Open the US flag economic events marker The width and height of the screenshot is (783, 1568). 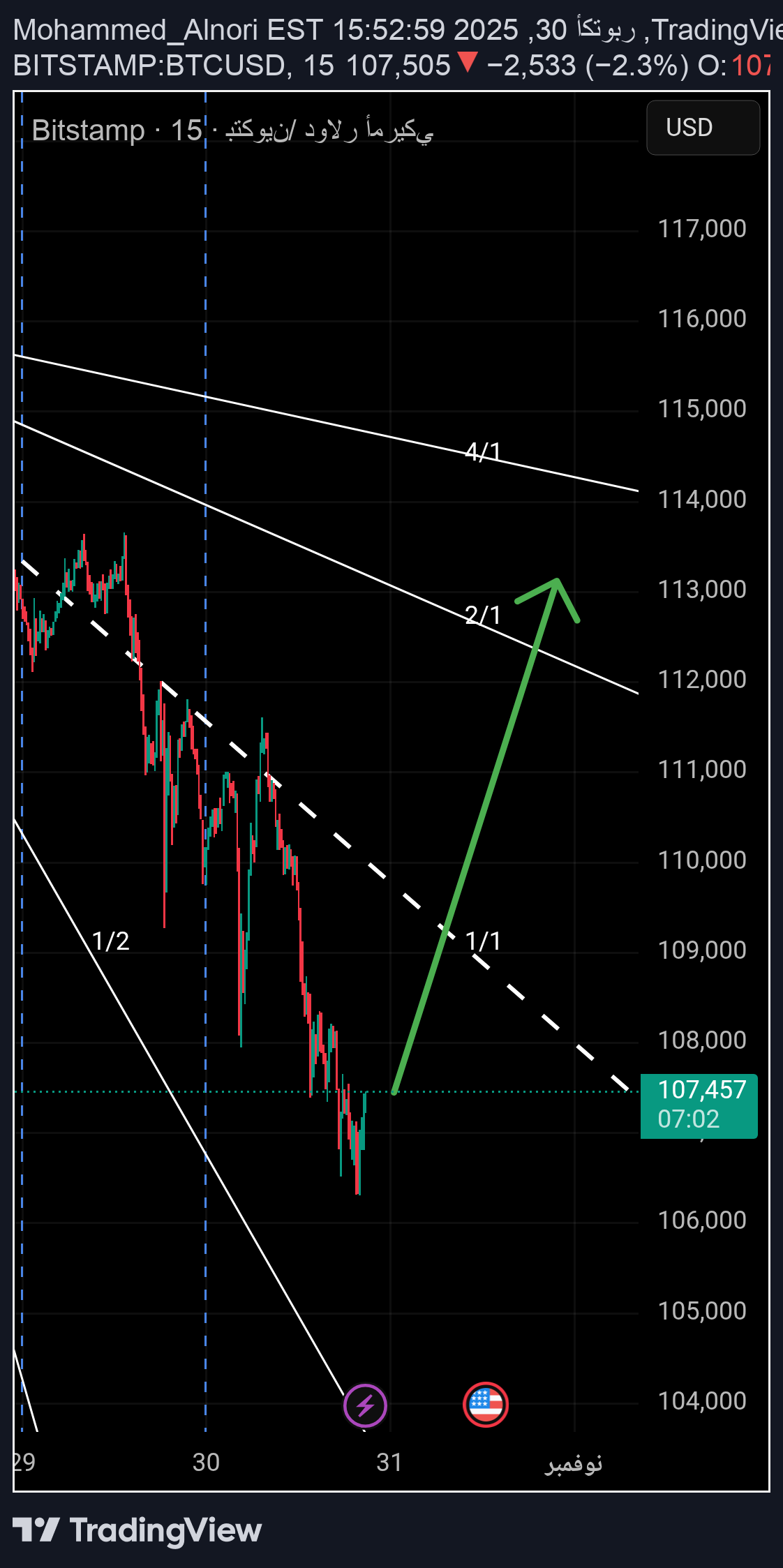pyautogui.click(x=486, y=1405)
